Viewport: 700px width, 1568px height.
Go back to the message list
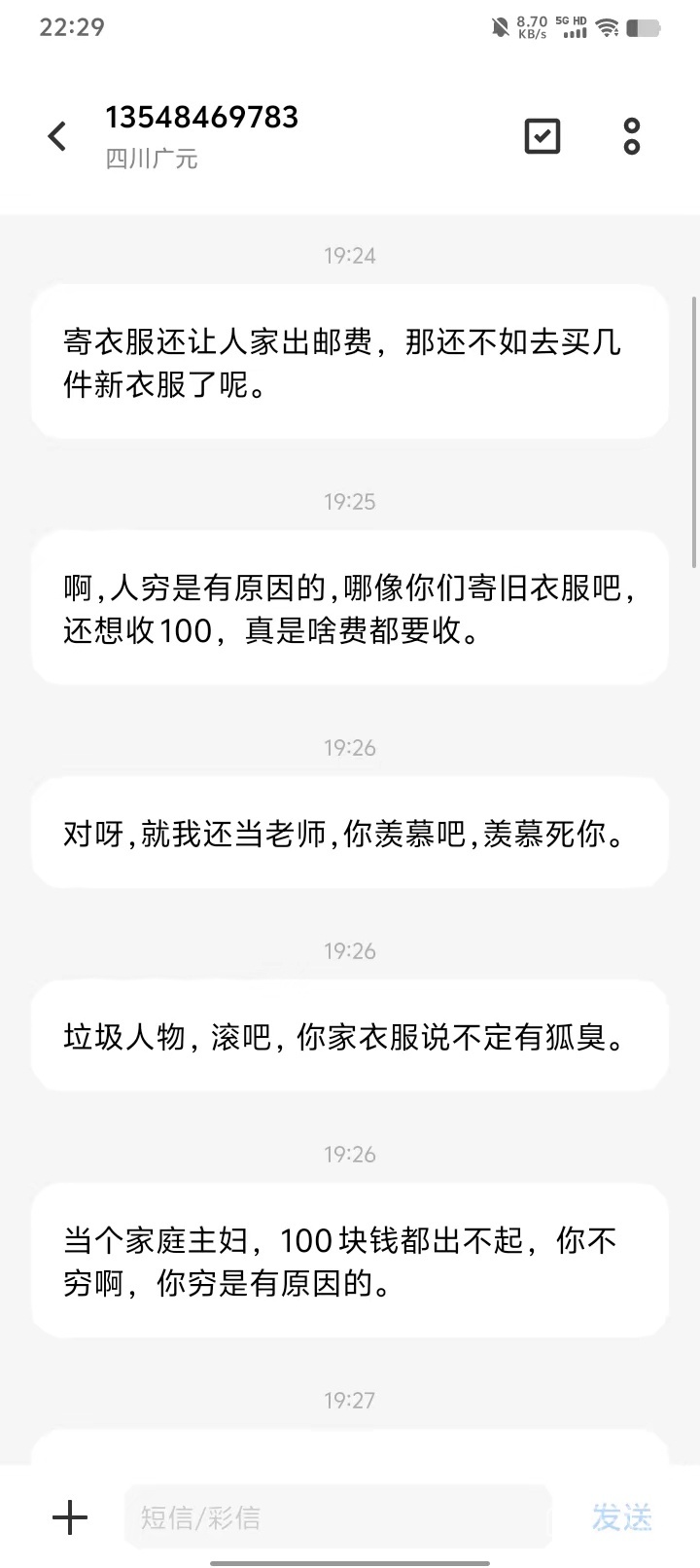coord(57,136)
